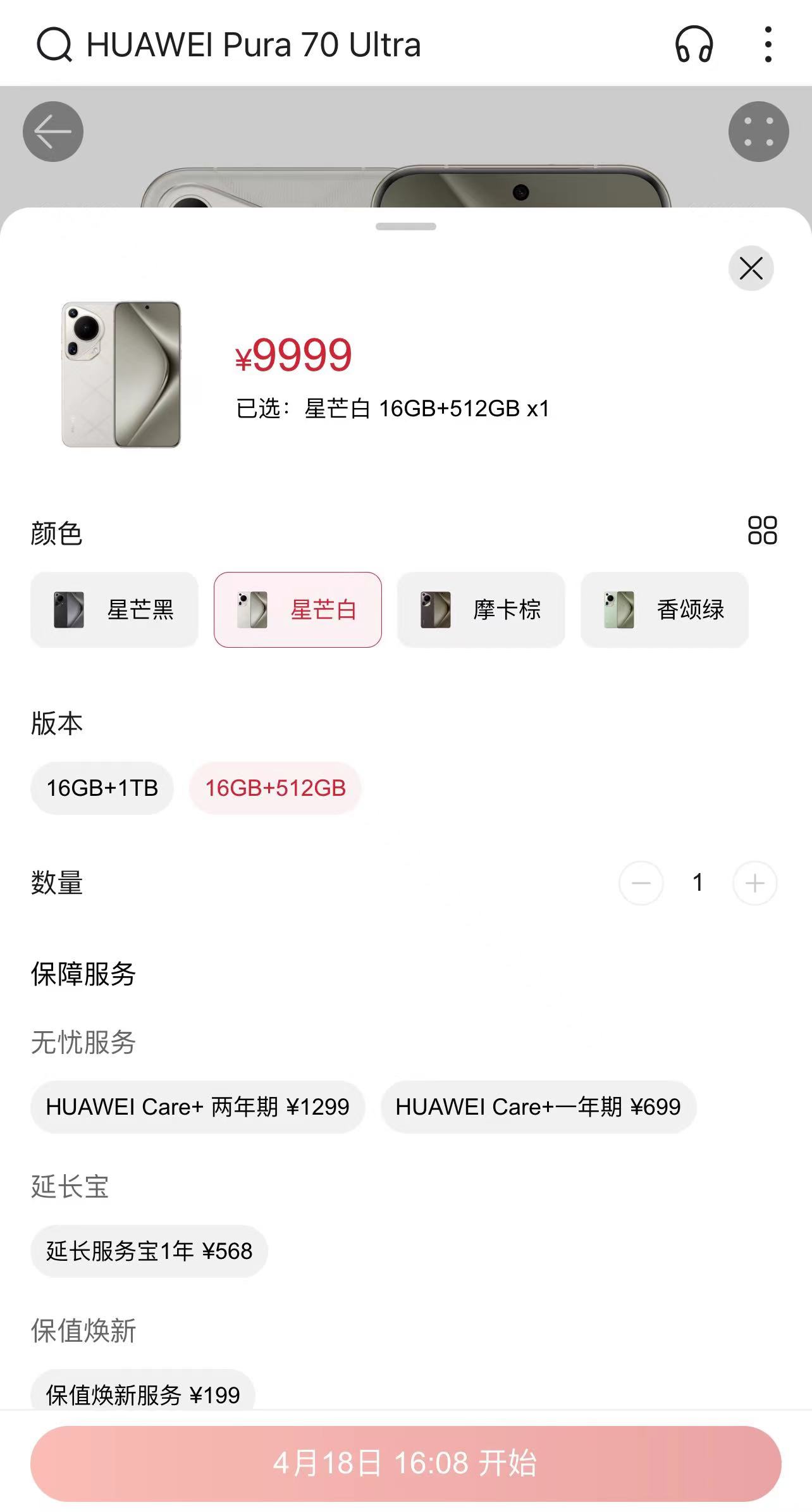Screen dimensions: 812x1512
Task: Add 保值焕新服务 ¥199
Action: tap(143, 1394)
